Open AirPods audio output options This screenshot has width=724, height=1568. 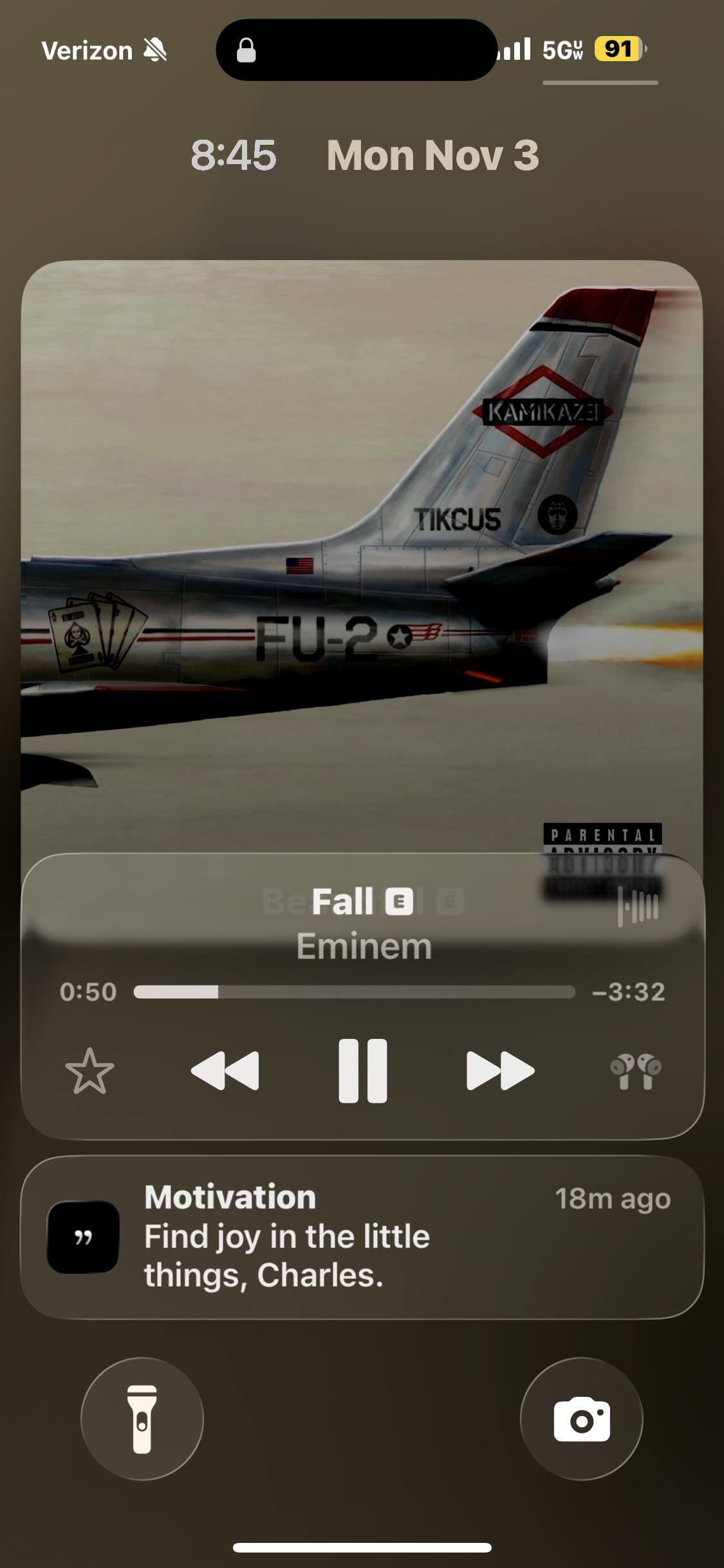(635, 1071)
